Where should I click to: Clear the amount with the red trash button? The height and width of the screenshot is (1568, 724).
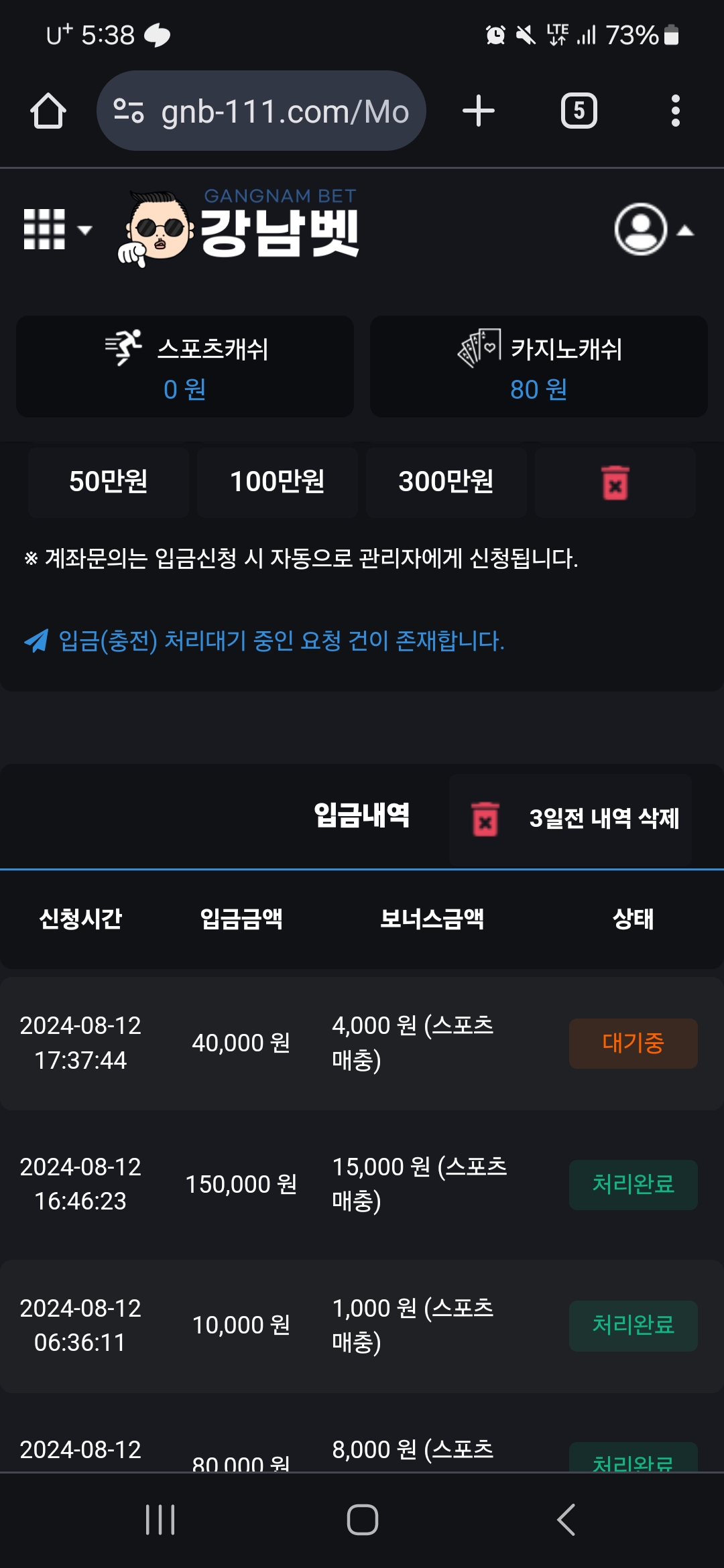[615, 483]
